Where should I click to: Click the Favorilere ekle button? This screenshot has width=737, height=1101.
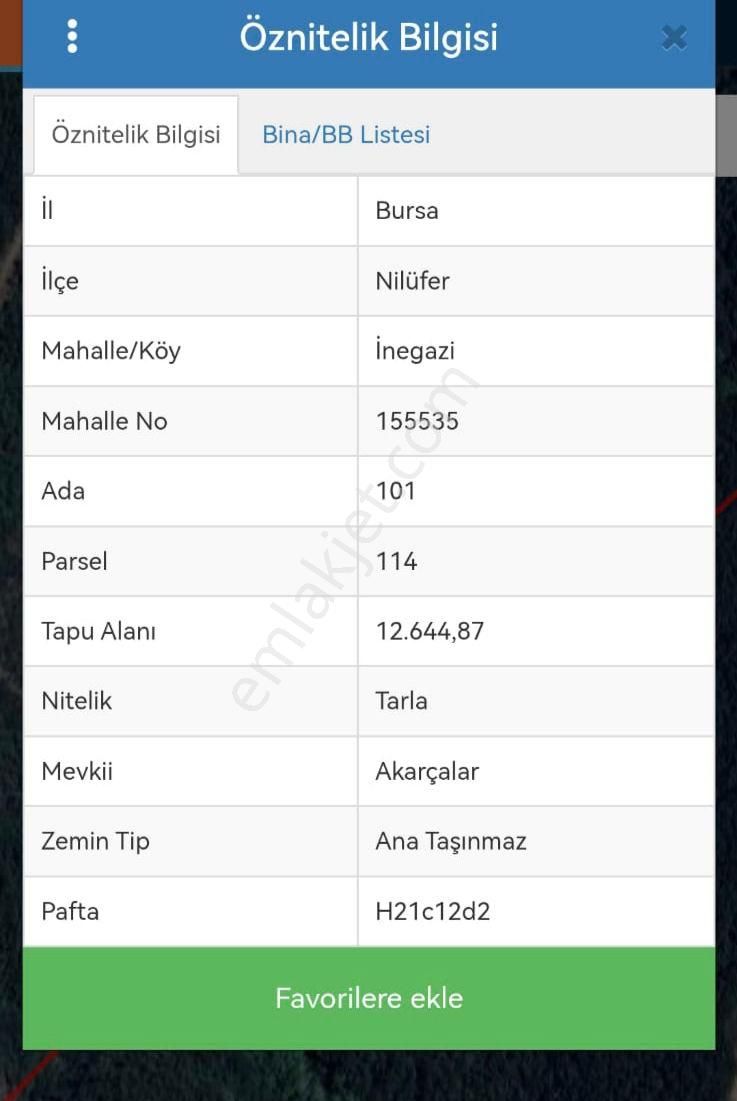368,997
